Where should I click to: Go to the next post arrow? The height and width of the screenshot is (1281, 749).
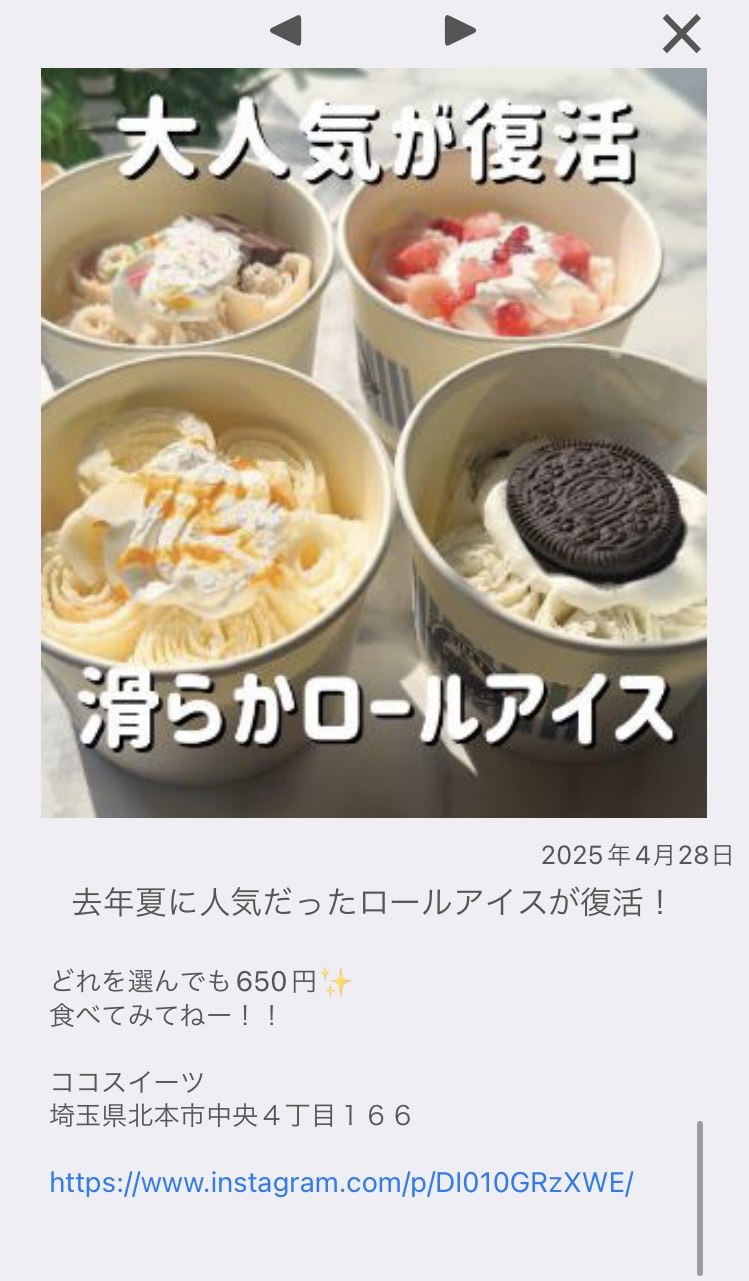pos(460,31)
